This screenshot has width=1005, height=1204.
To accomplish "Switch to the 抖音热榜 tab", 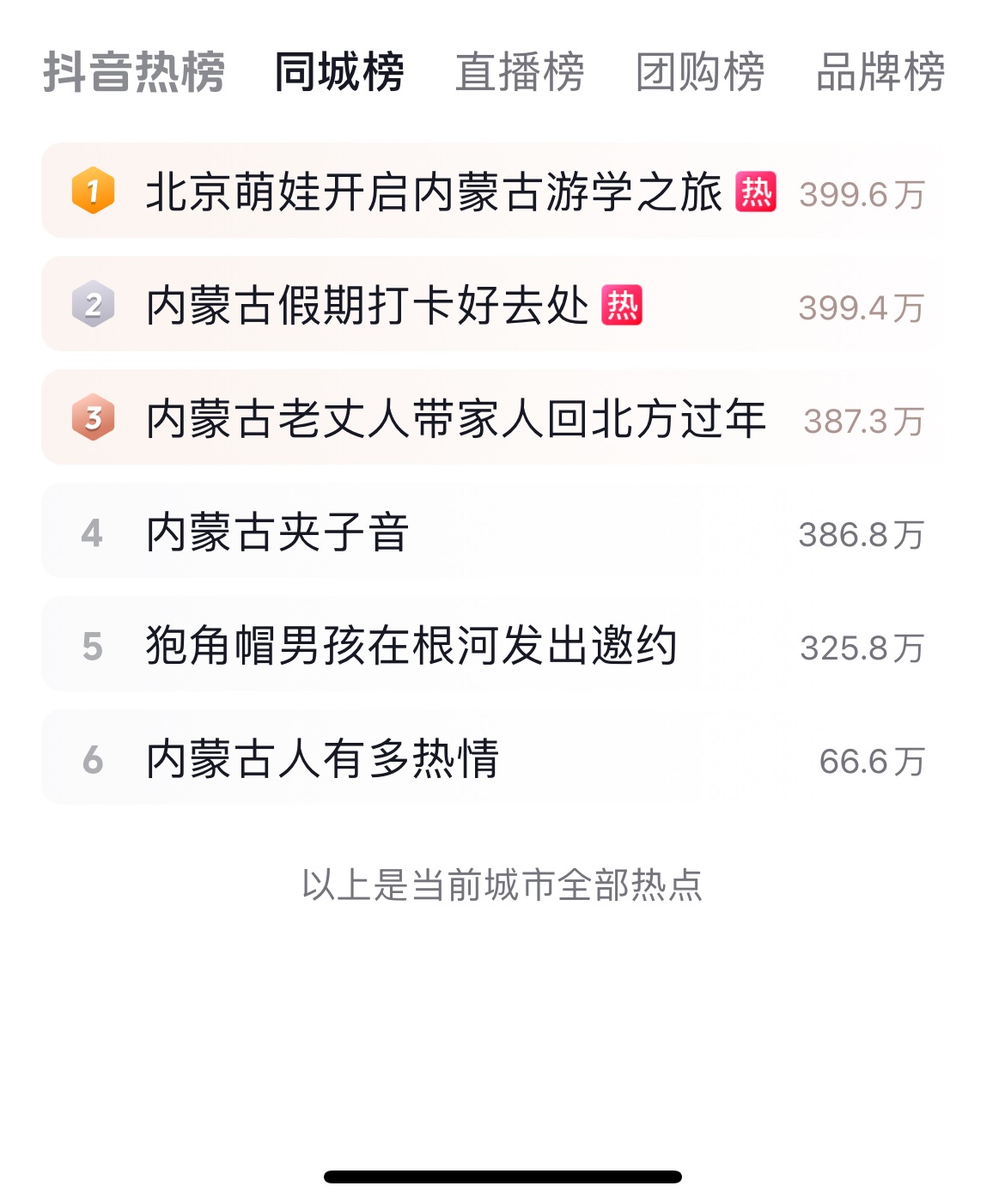I will 134,71.
